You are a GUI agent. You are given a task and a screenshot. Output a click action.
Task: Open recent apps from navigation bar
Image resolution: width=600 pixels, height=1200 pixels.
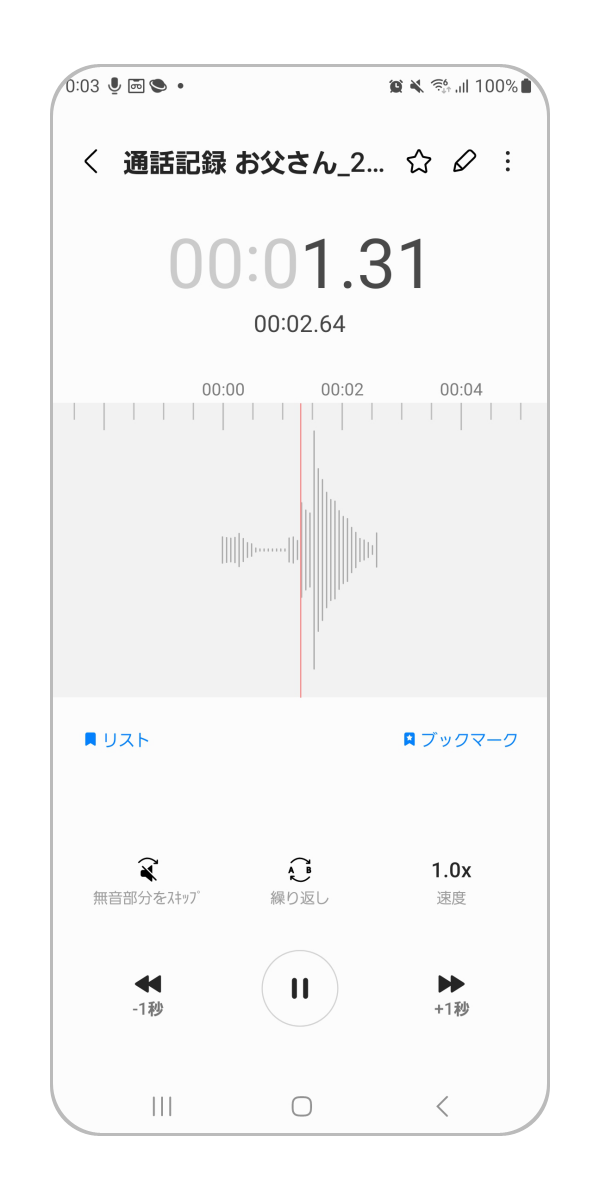(x=162, y=1106)
